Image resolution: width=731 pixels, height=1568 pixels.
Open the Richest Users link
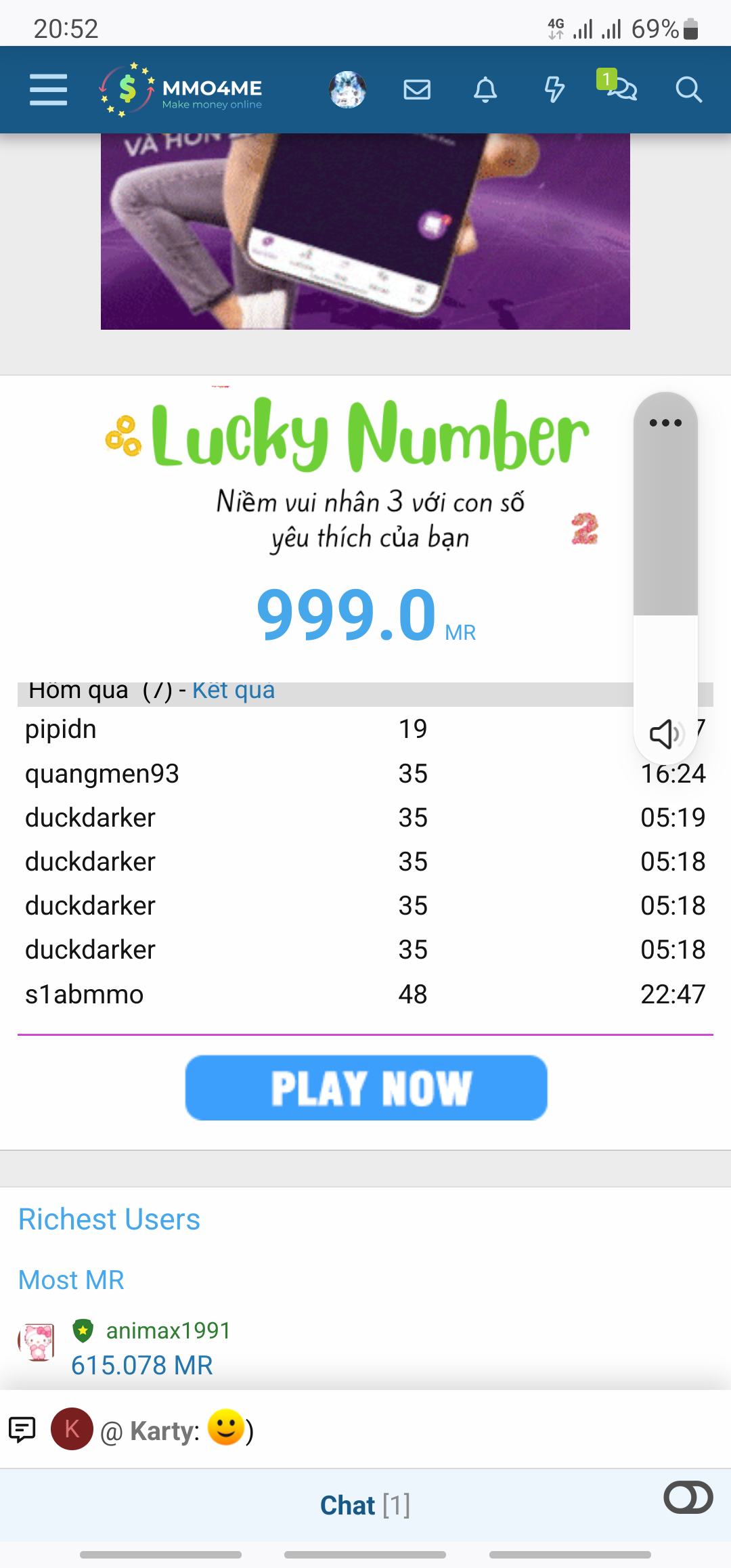(109, 1219)
